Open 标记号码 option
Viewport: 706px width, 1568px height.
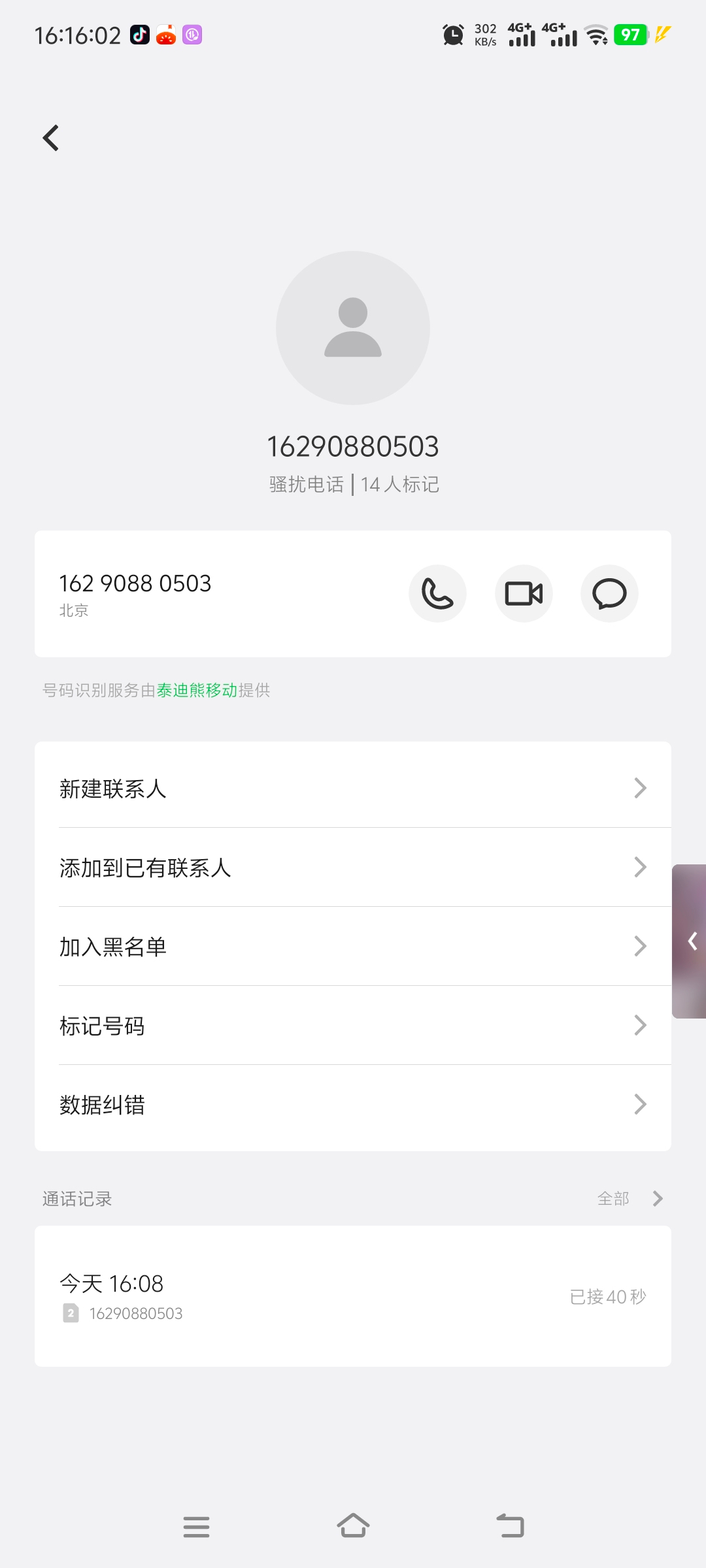pos(353,1025)
